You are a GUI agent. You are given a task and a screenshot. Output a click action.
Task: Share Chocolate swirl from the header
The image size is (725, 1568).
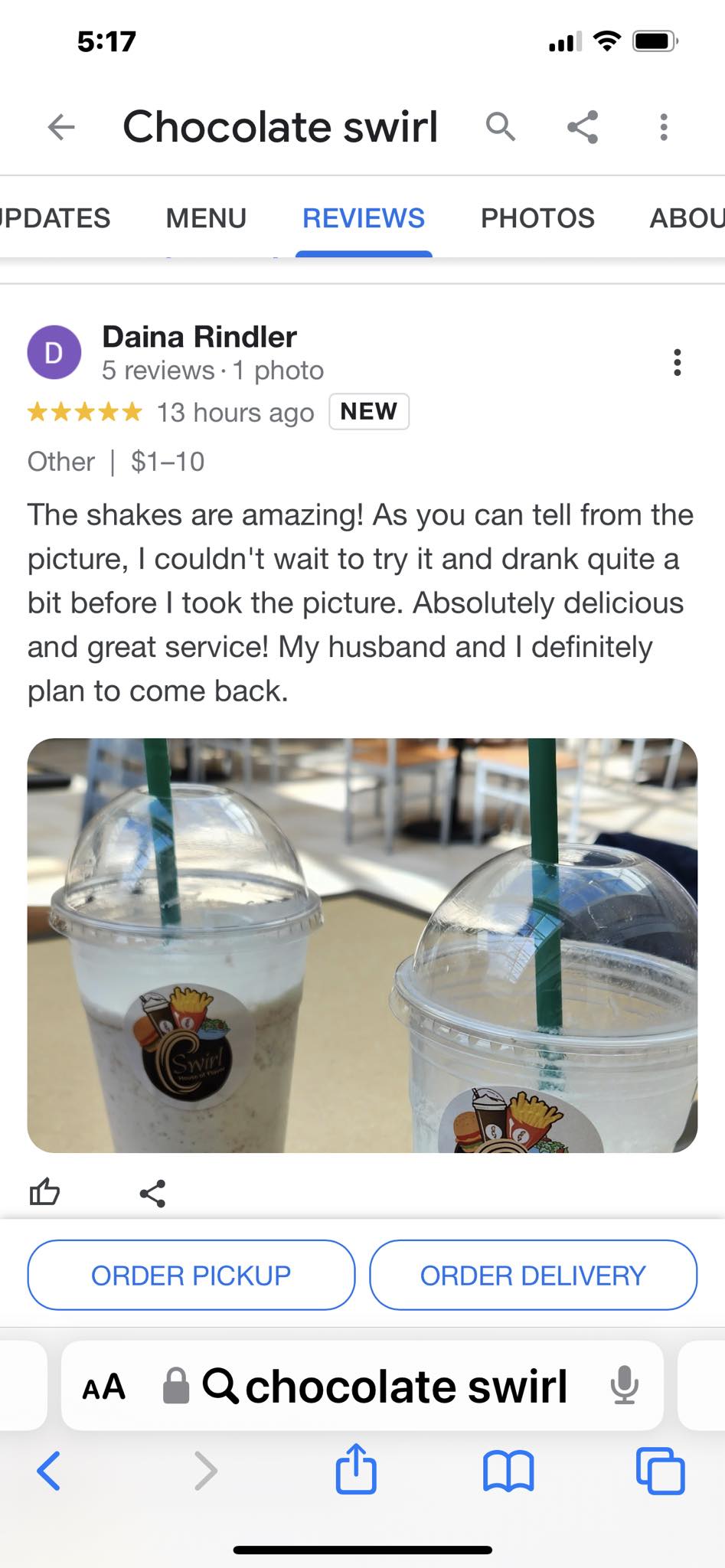[x=583, y=126]
